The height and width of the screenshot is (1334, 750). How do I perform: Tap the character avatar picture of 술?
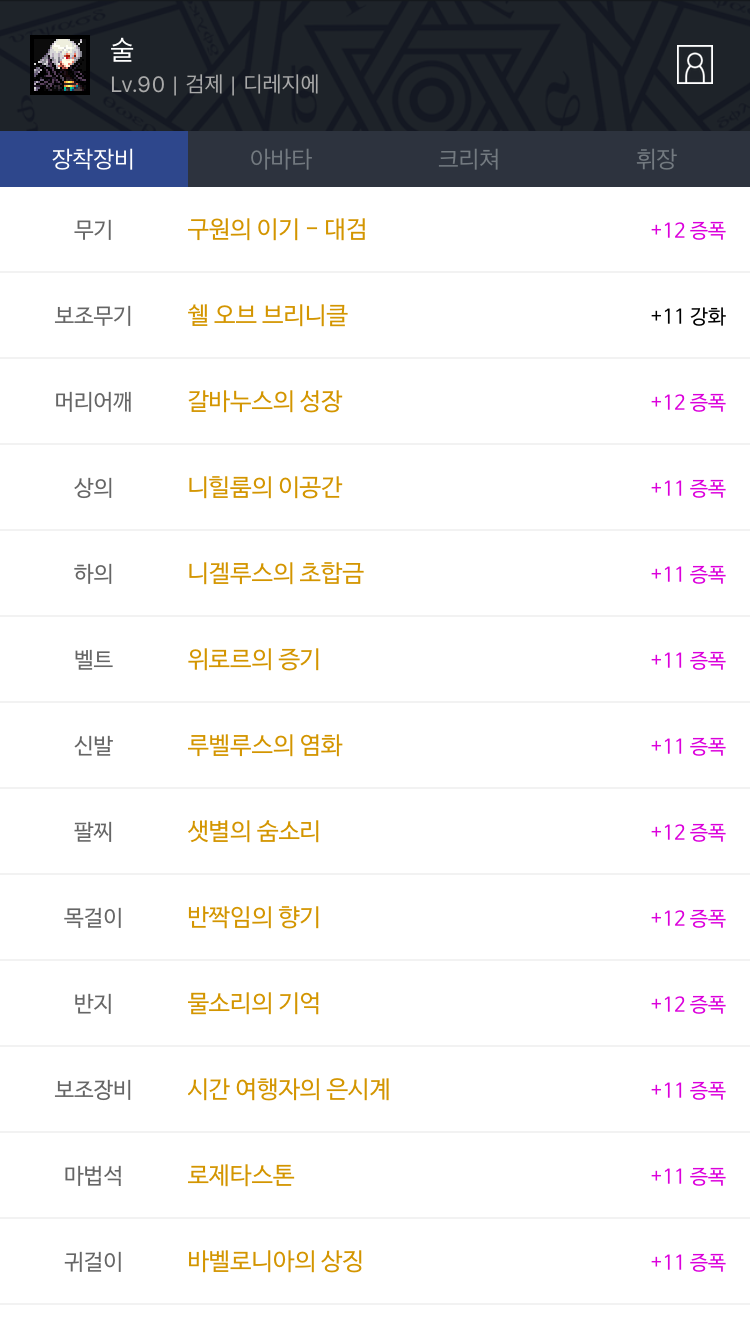[x=60, y=65]
